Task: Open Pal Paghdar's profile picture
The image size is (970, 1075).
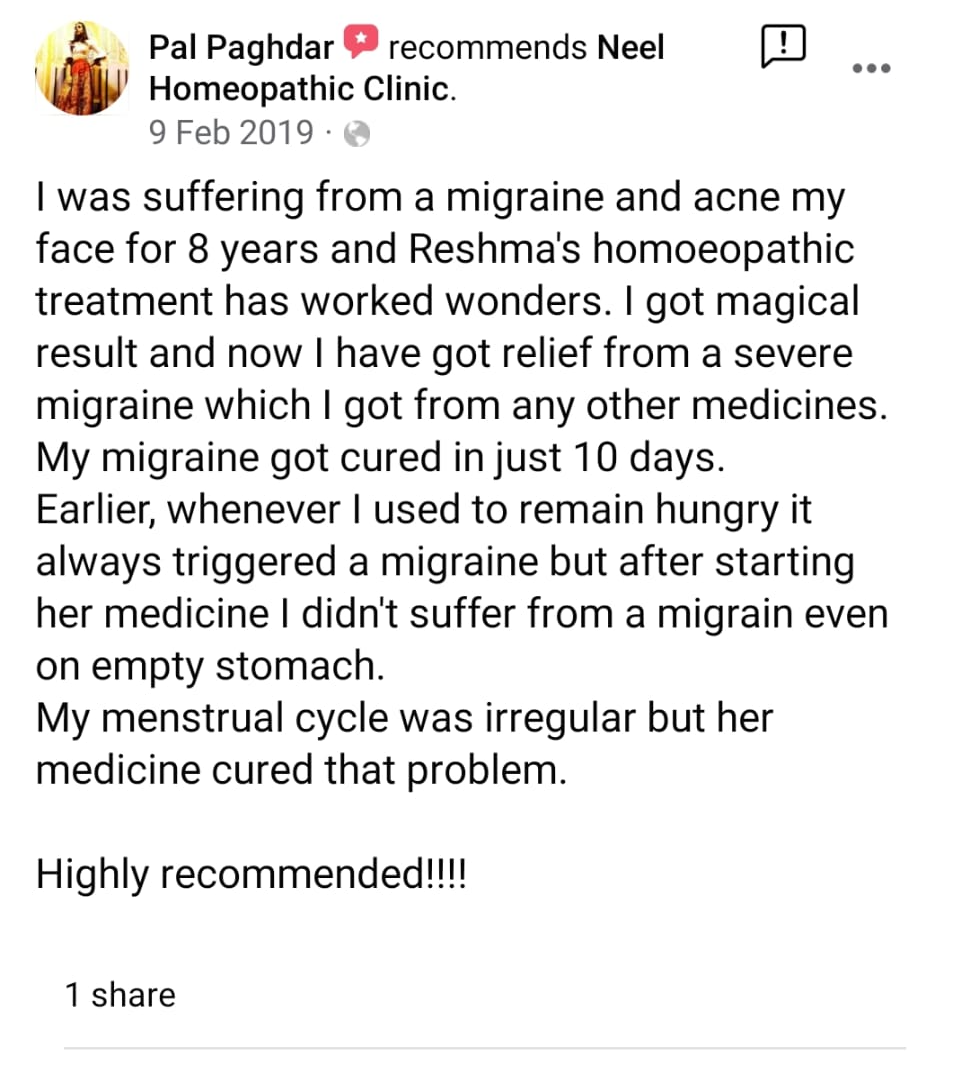Action: click(x=82, y=69)
